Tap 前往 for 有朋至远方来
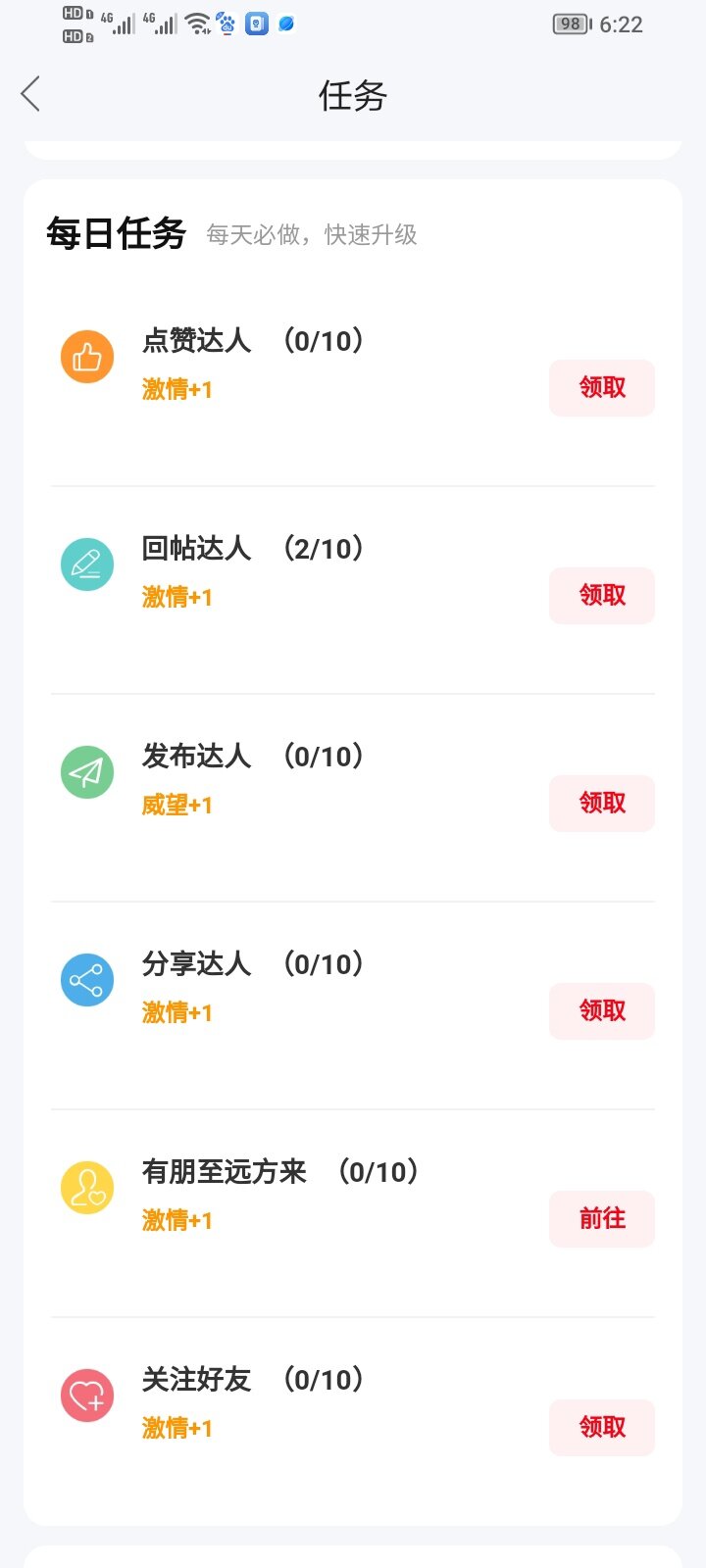The height and width of the screenshot is (1568, 706). tap(601, 1219)
